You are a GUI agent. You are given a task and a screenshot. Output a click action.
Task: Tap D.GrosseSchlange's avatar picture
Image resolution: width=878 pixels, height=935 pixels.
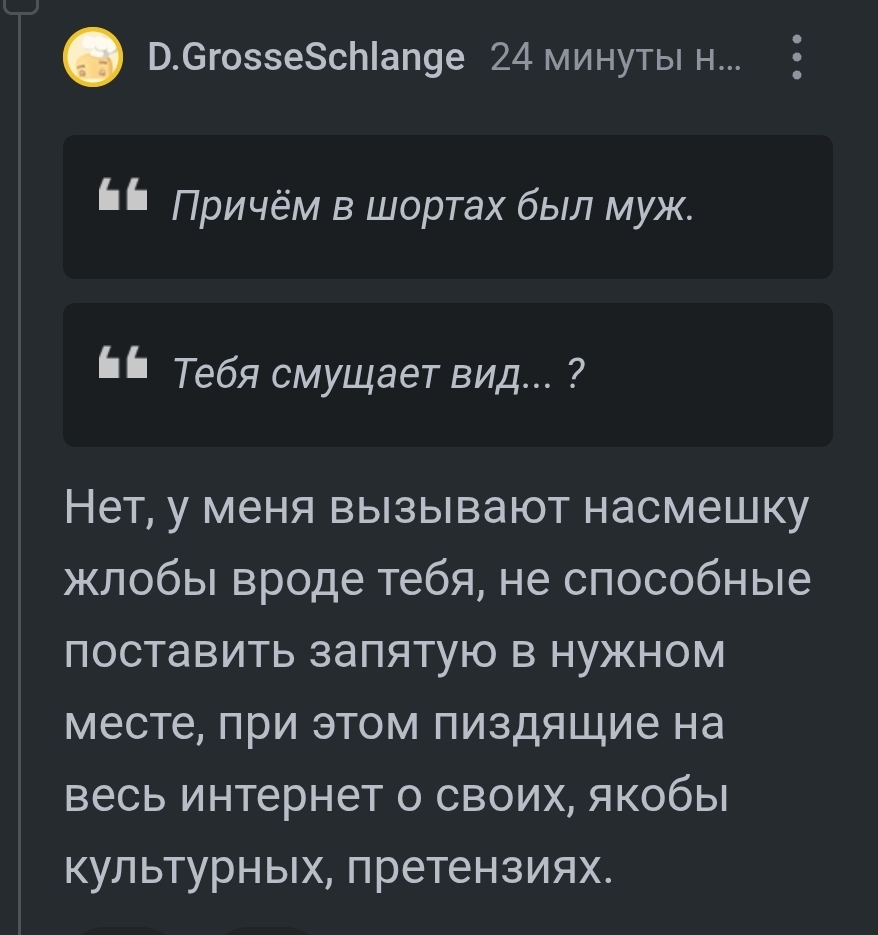coord(92,58)
